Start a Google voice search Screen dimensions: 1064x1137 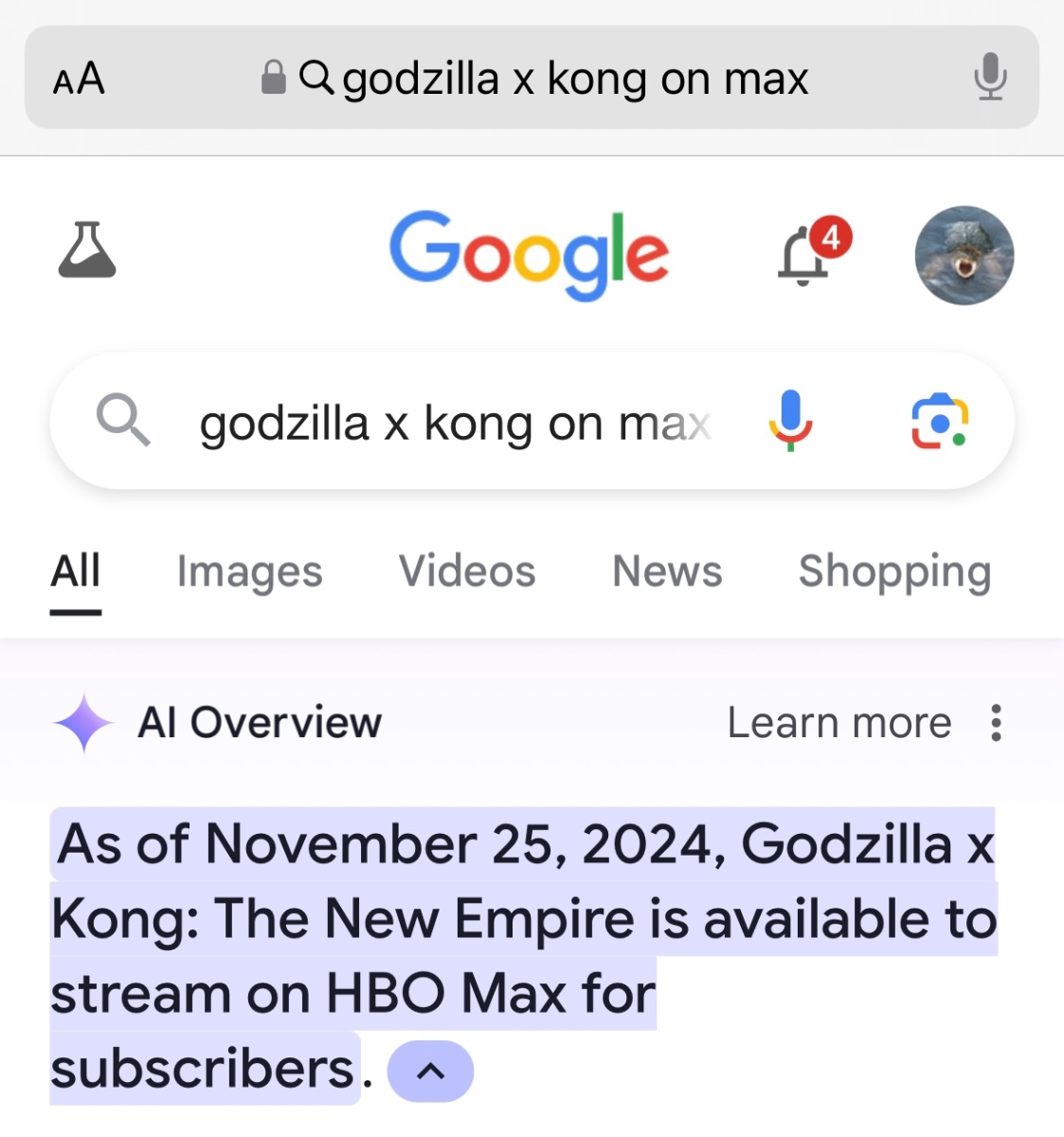pos(790,421)
